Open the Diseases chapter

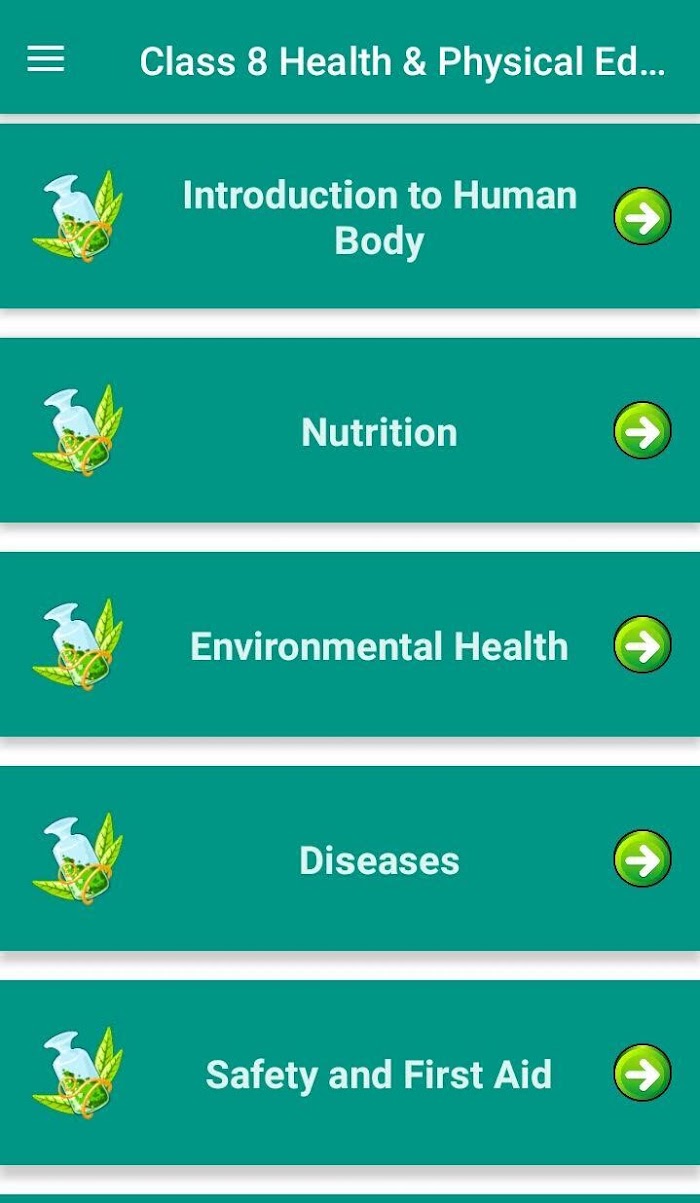[350, 858]
